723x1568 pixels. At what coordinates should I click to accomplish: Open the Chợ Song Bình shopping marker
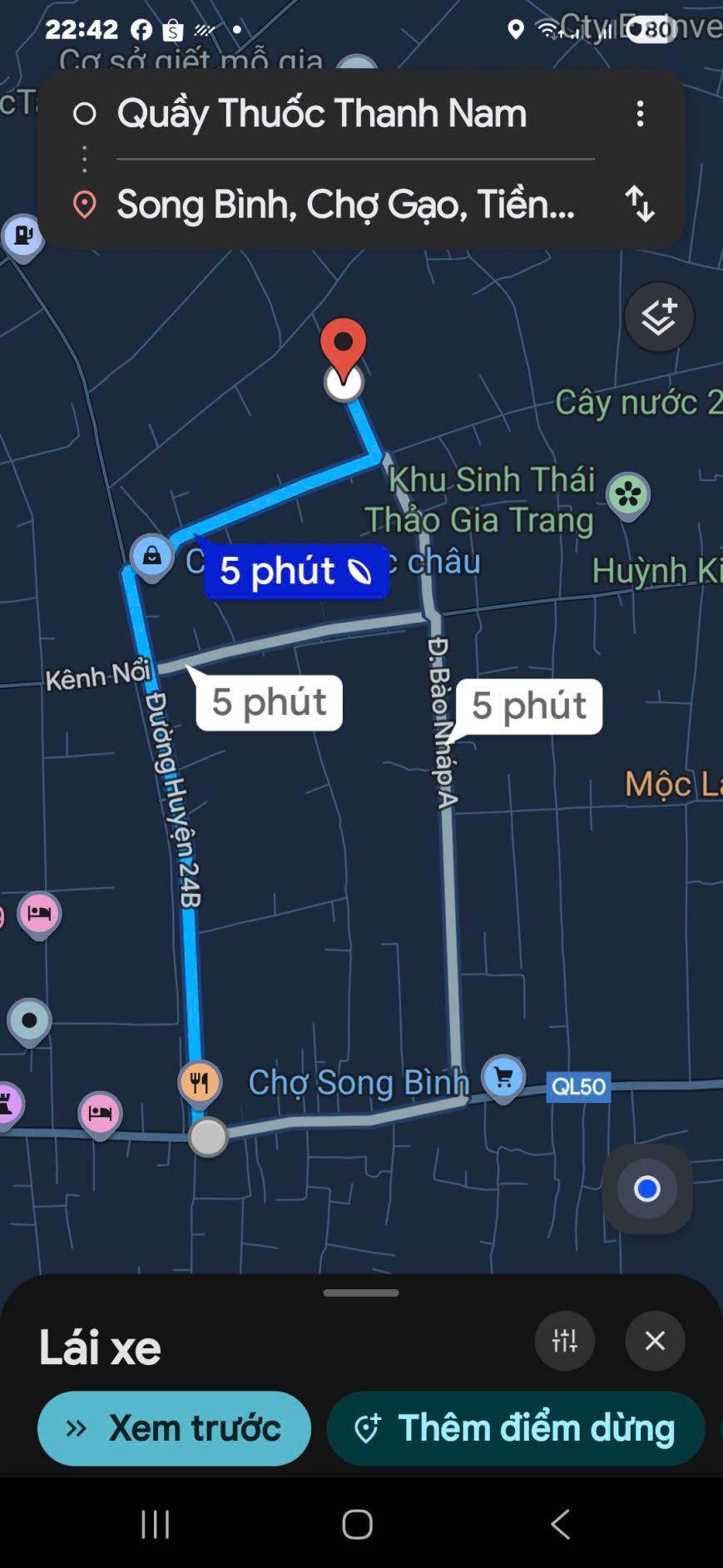[503, 1078]
